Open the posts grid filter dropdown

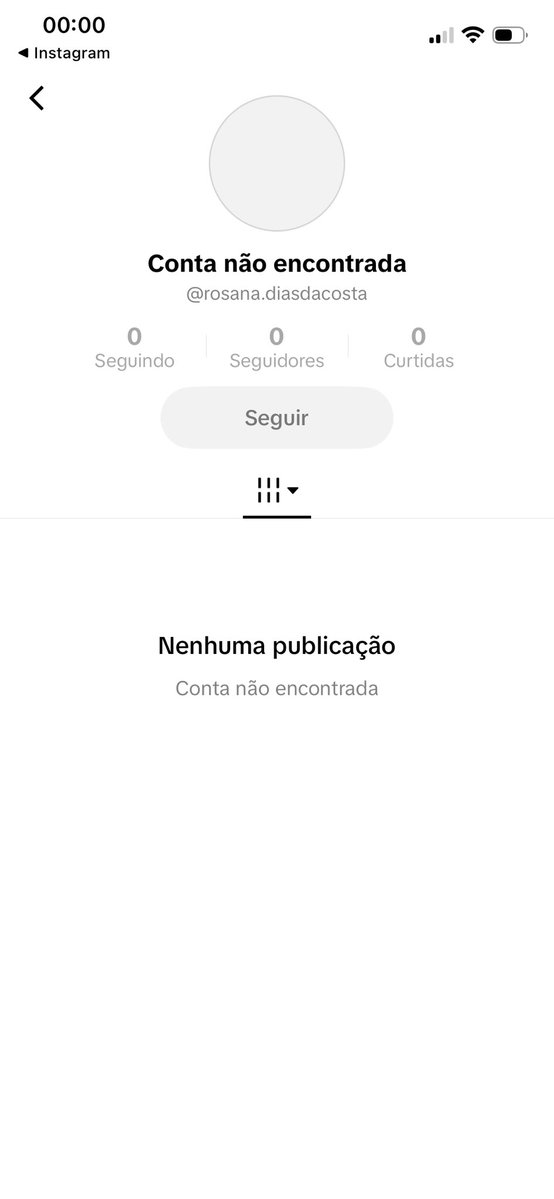click(277, 490)
